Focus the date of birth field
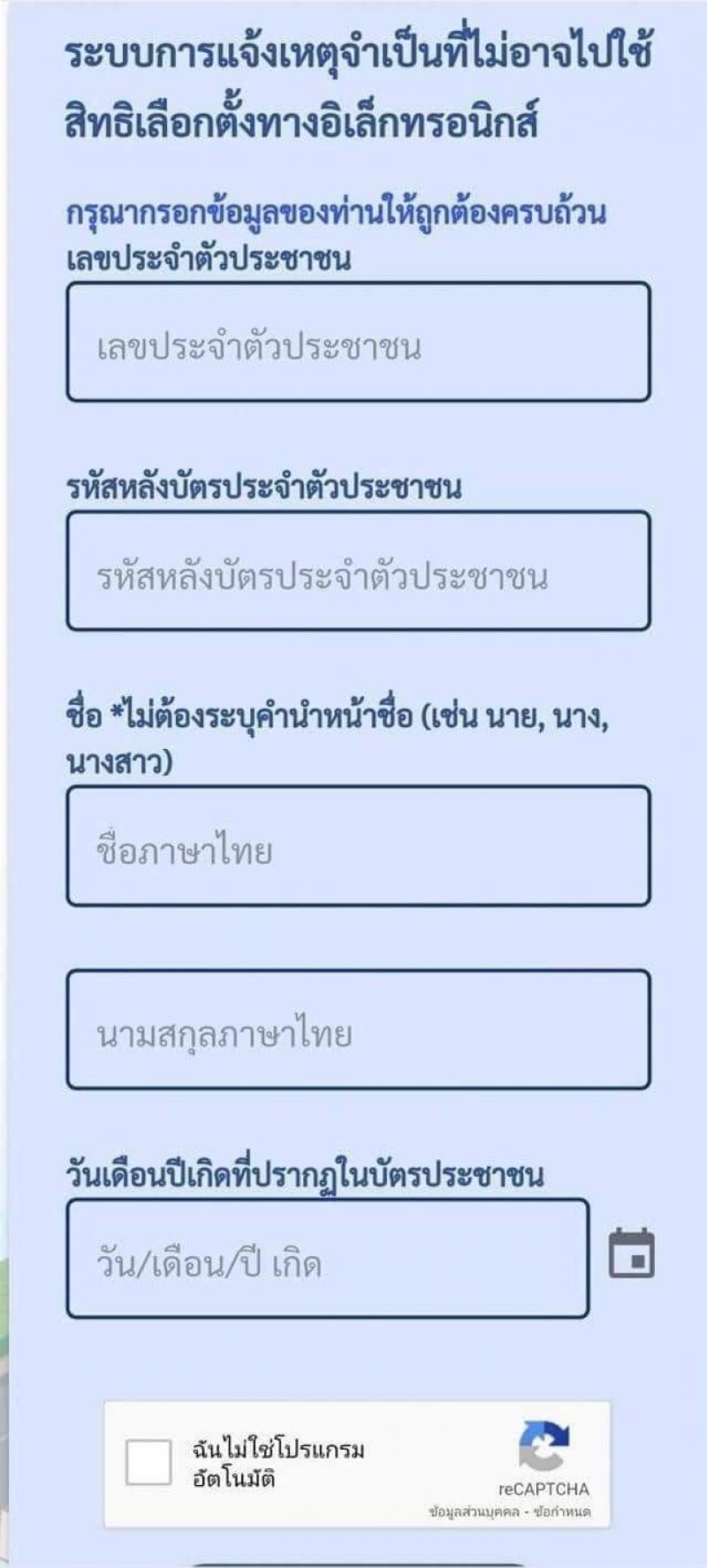 (x=327, y=1259)
